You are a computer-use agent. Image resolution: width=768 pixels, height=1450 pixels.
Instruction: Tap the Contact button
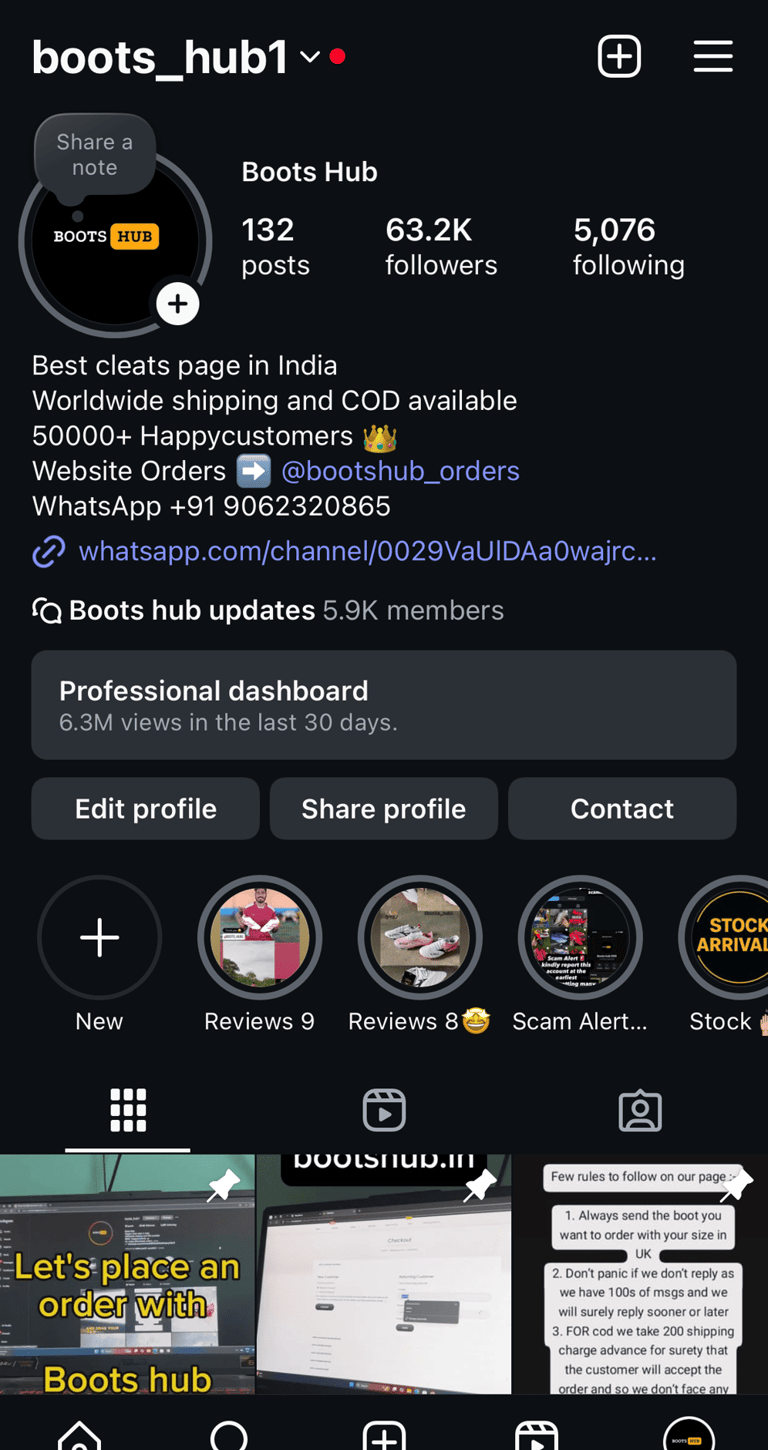(x=622, y=809)
